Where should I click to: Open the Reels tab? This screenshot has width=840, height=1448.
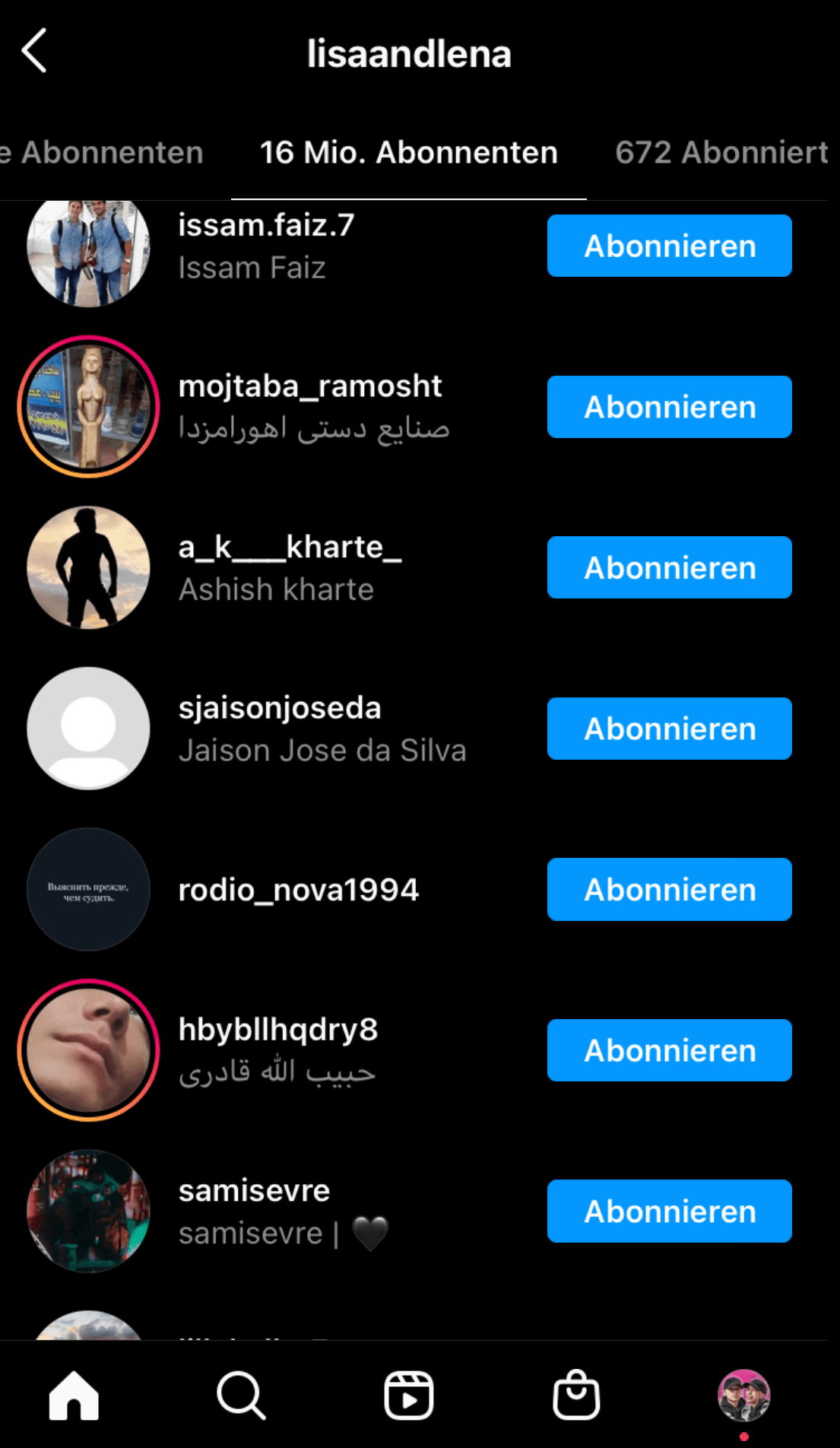tap(409, 1396)
